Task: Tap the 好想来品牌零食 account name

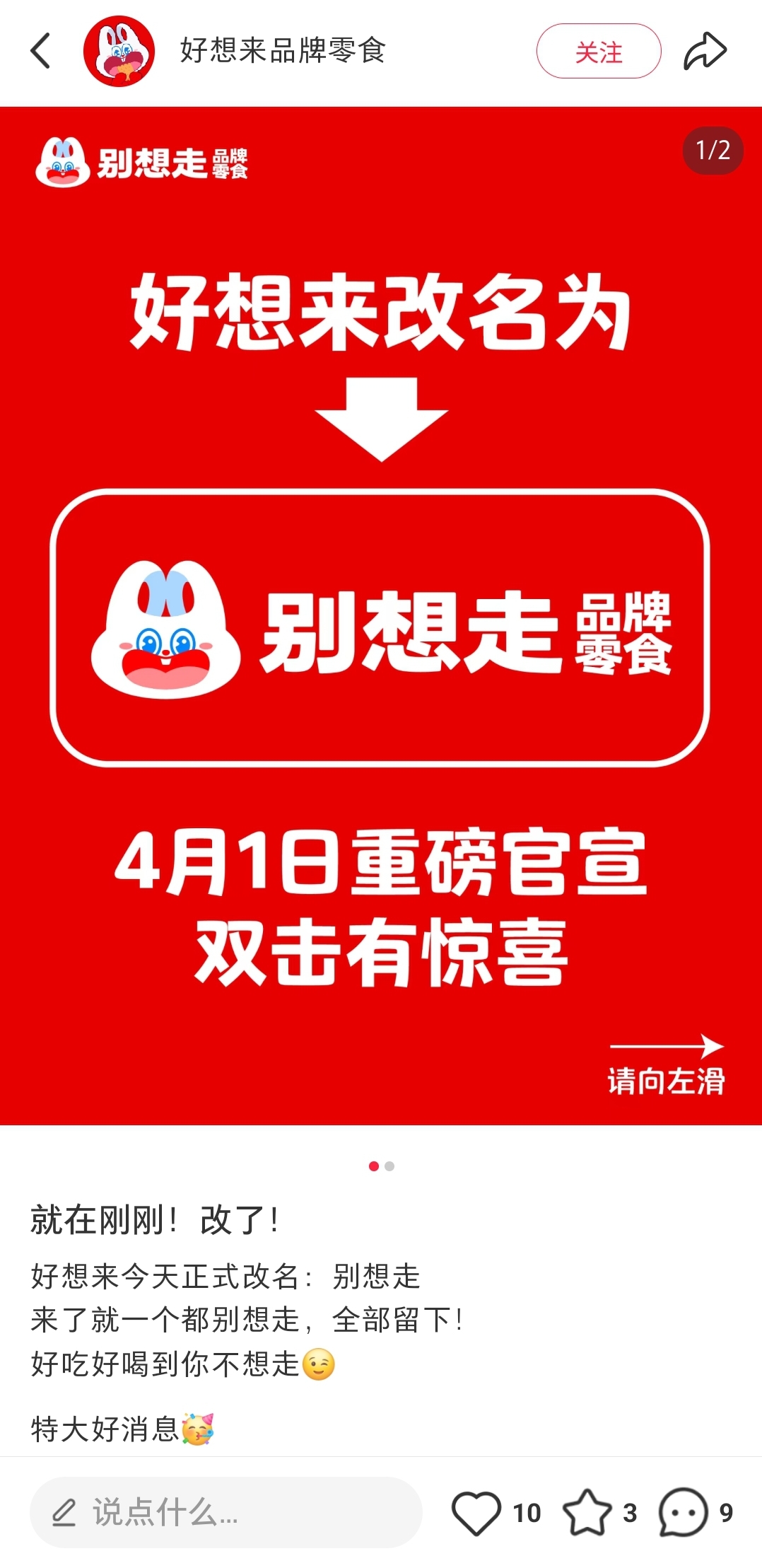Action: pos(283,51)
